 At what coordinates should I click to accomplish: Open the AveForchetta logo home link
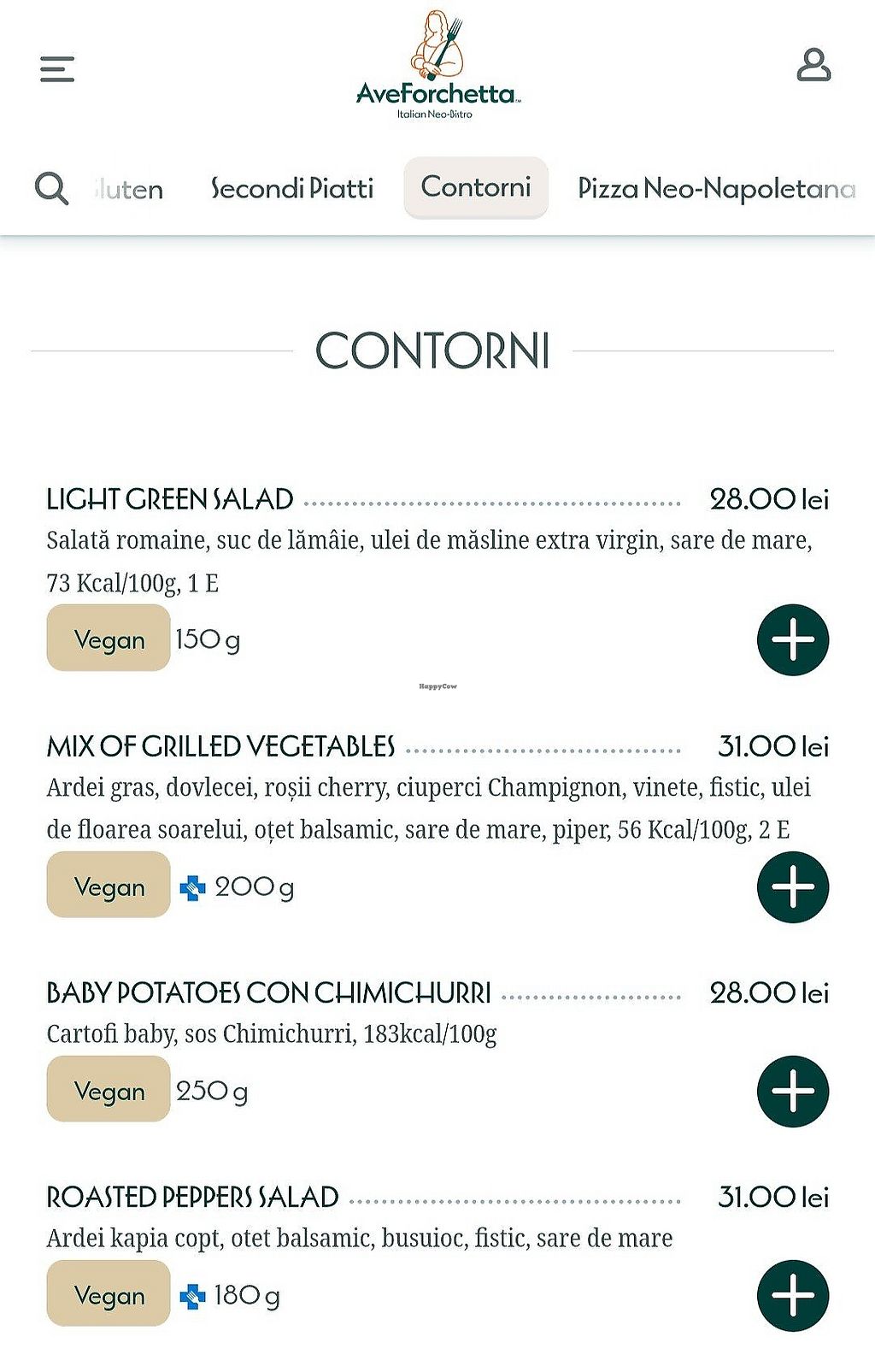pyautogui.click(x=437, y=66)
